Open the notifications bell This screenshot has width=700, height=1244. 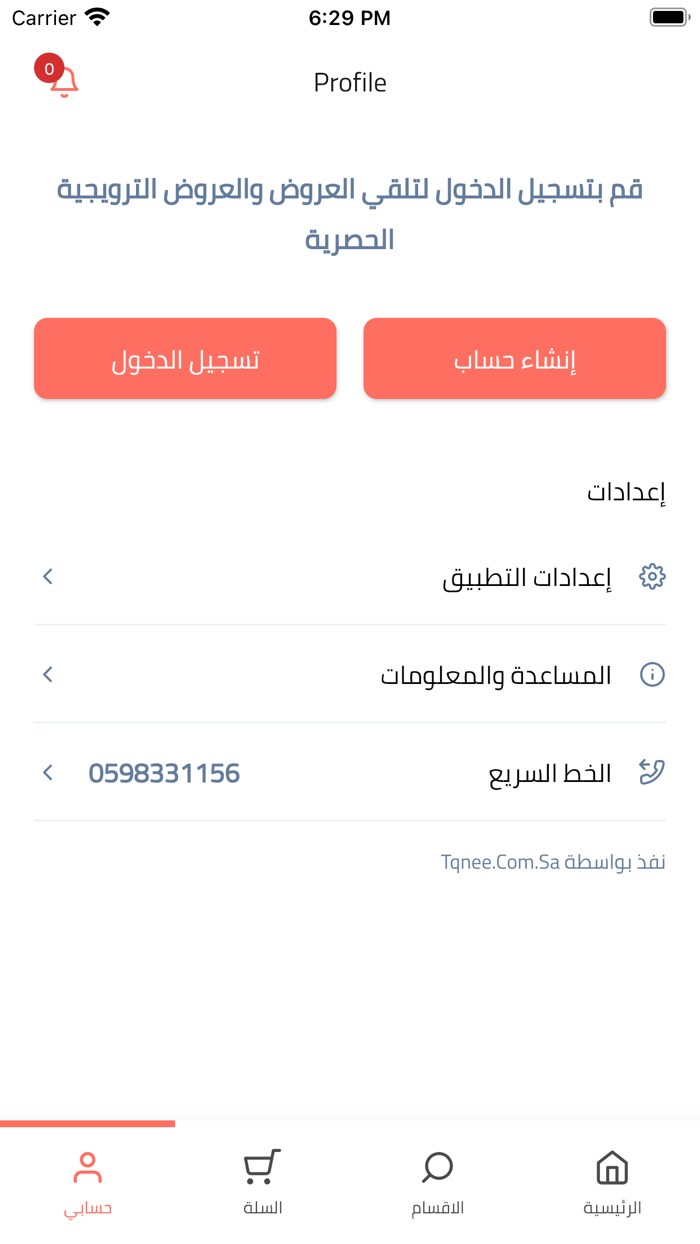point(60,79)
